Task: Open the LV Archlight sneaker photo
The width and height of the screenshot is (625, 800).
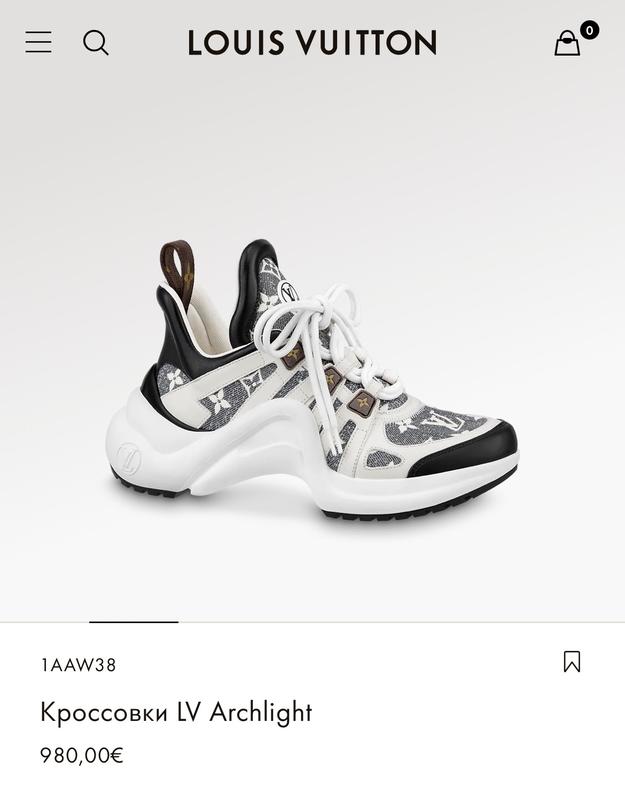Action: [x=311, y=380]
